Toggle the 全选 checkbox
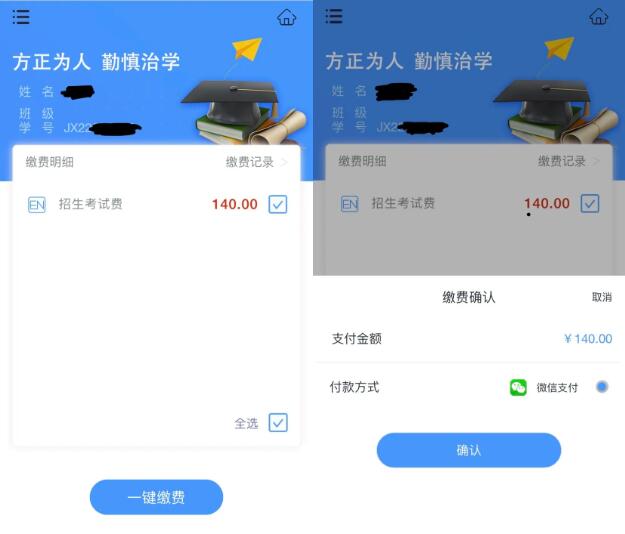625x534 pixels. tap(278, 423)
